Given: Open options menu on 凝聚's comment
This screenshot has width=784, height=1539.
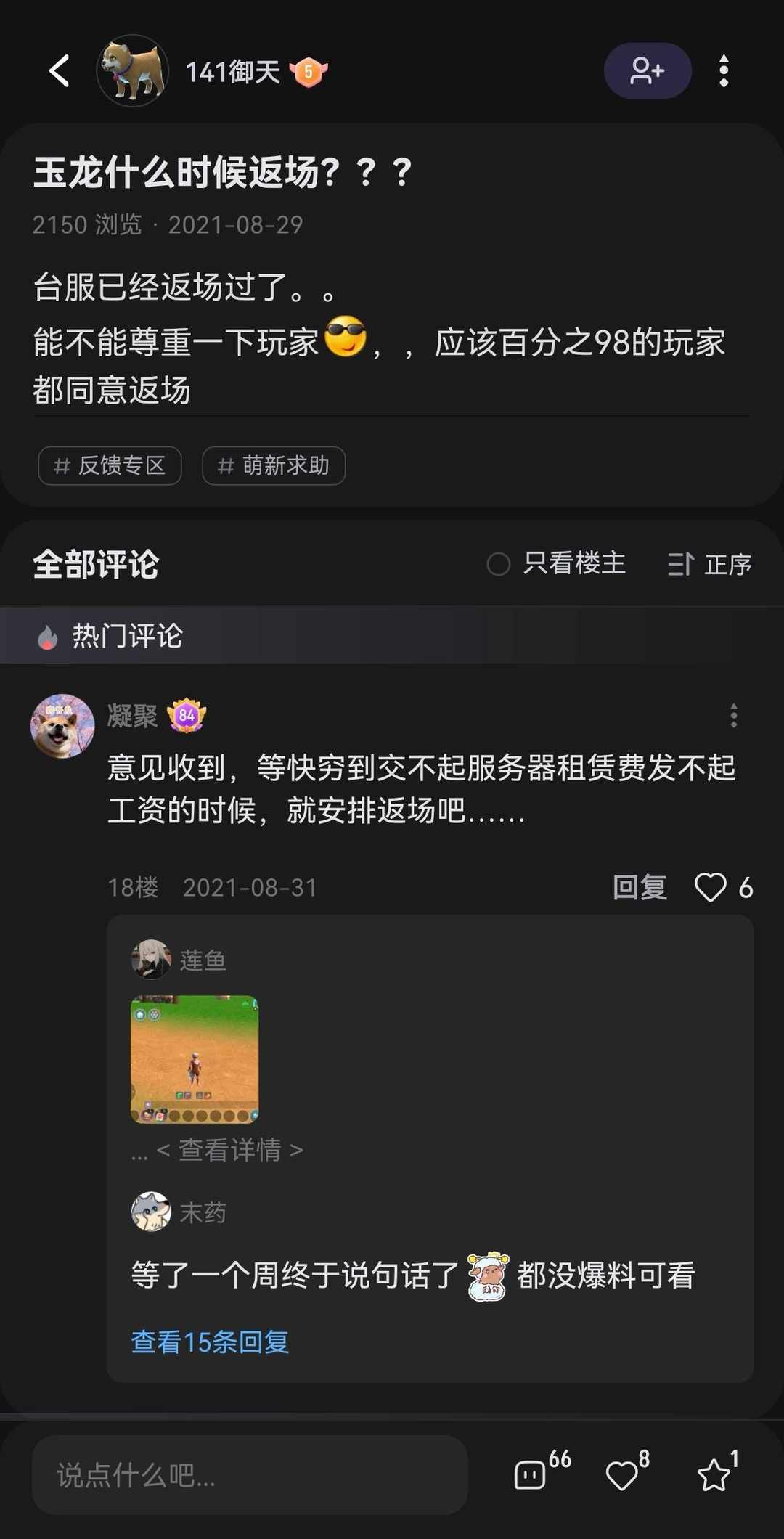Looking at the screenshot, I should 735,716.
